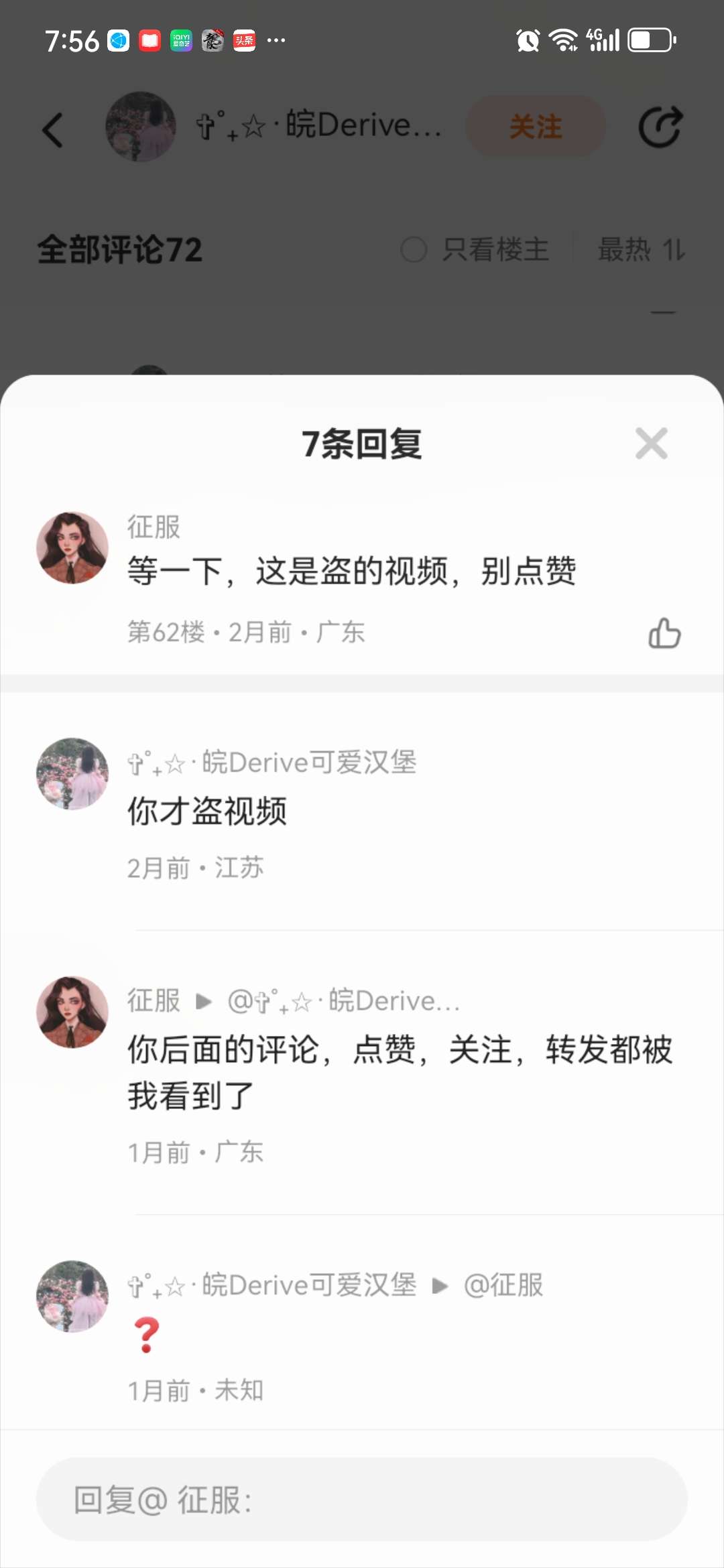Viewport: 724px width, 1568px height.
Task: Tap the @征服 mention link
Action: (x=503, y=1285)
